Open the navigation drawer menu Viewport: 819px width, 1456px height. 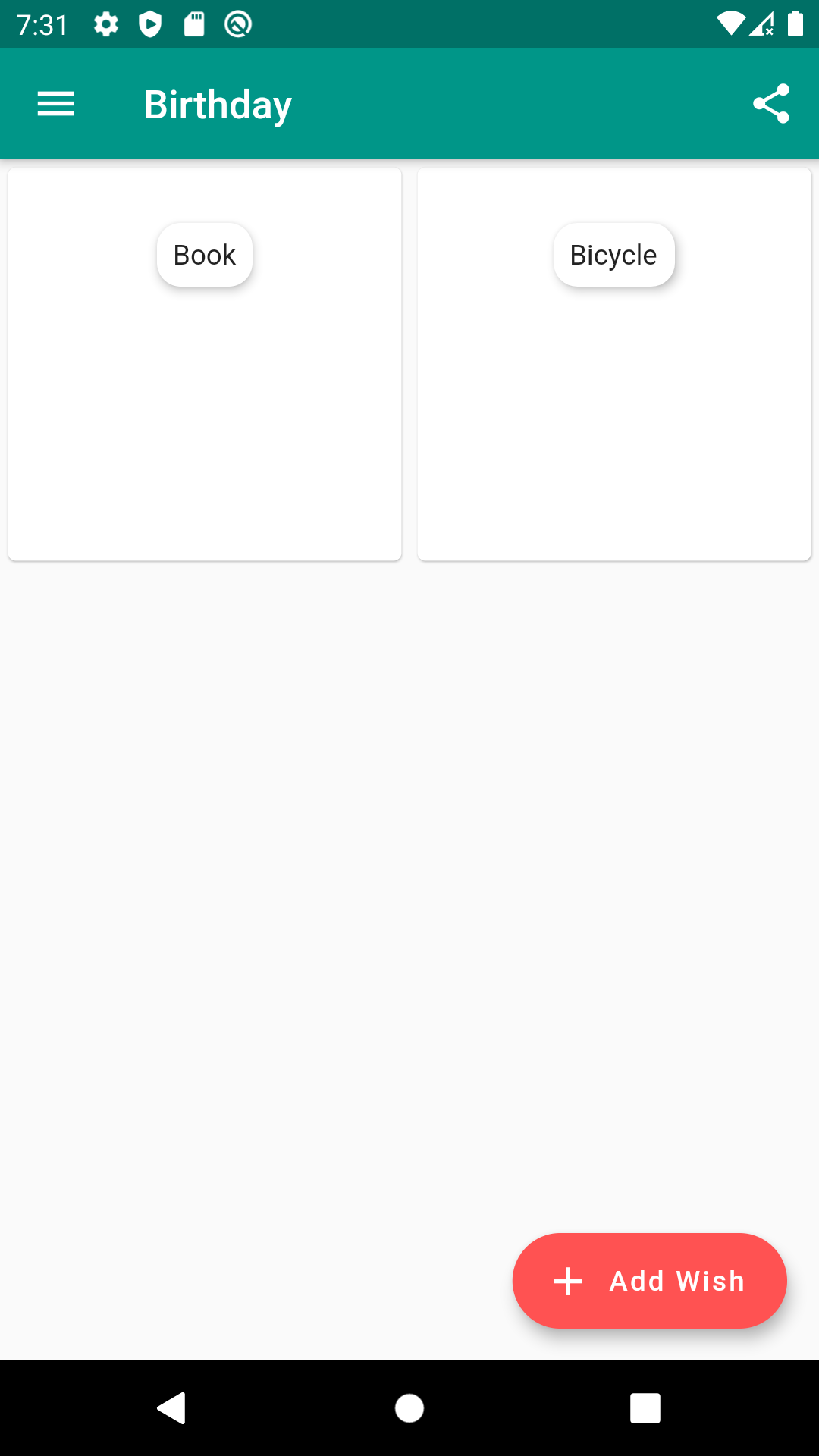(56, 104)
